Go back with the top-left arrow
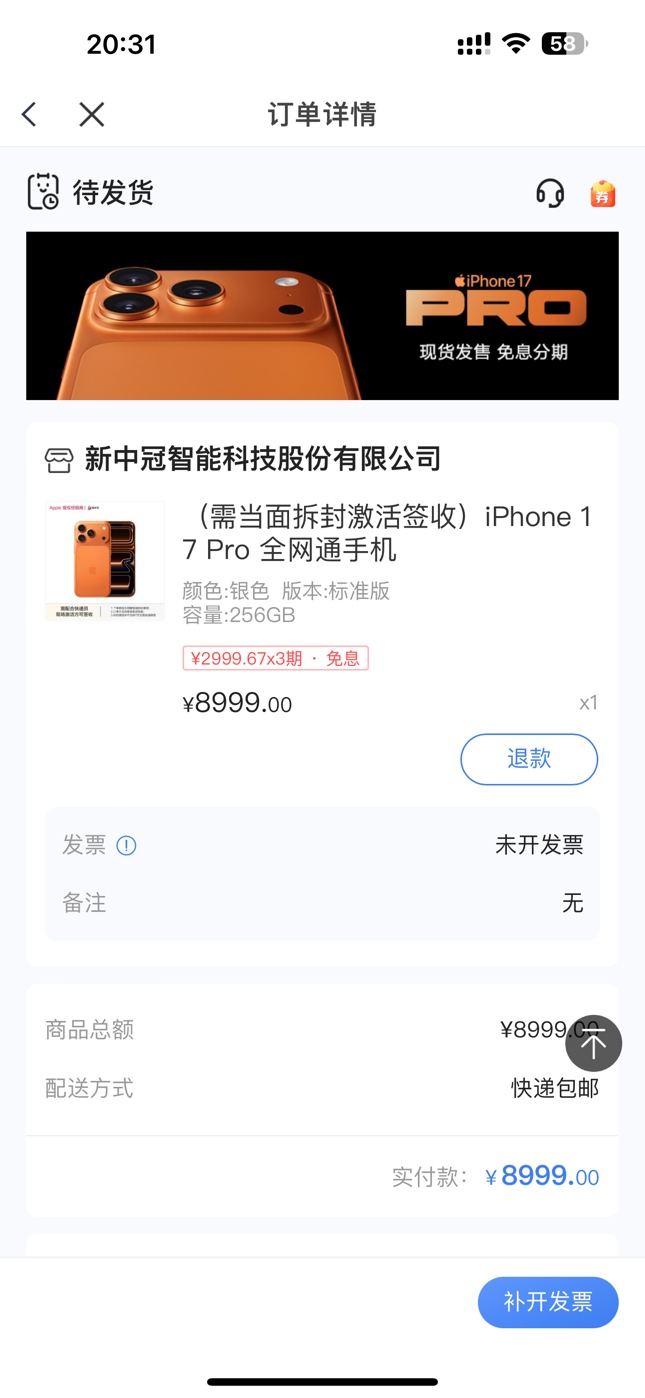The height and width of the screenshot is (1398, 645). tap(30, 114)
